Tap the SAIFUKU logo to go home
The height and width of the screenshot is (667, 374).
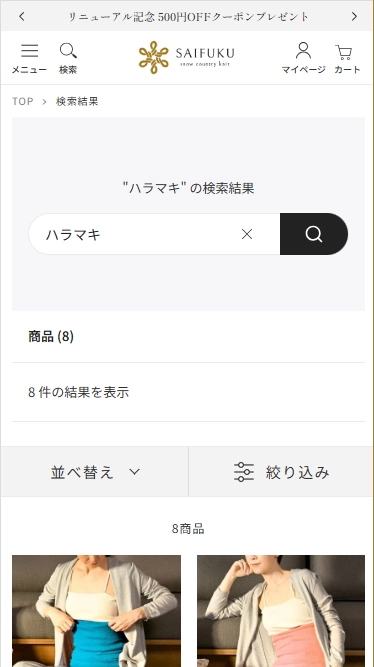[x=186, y=57]
